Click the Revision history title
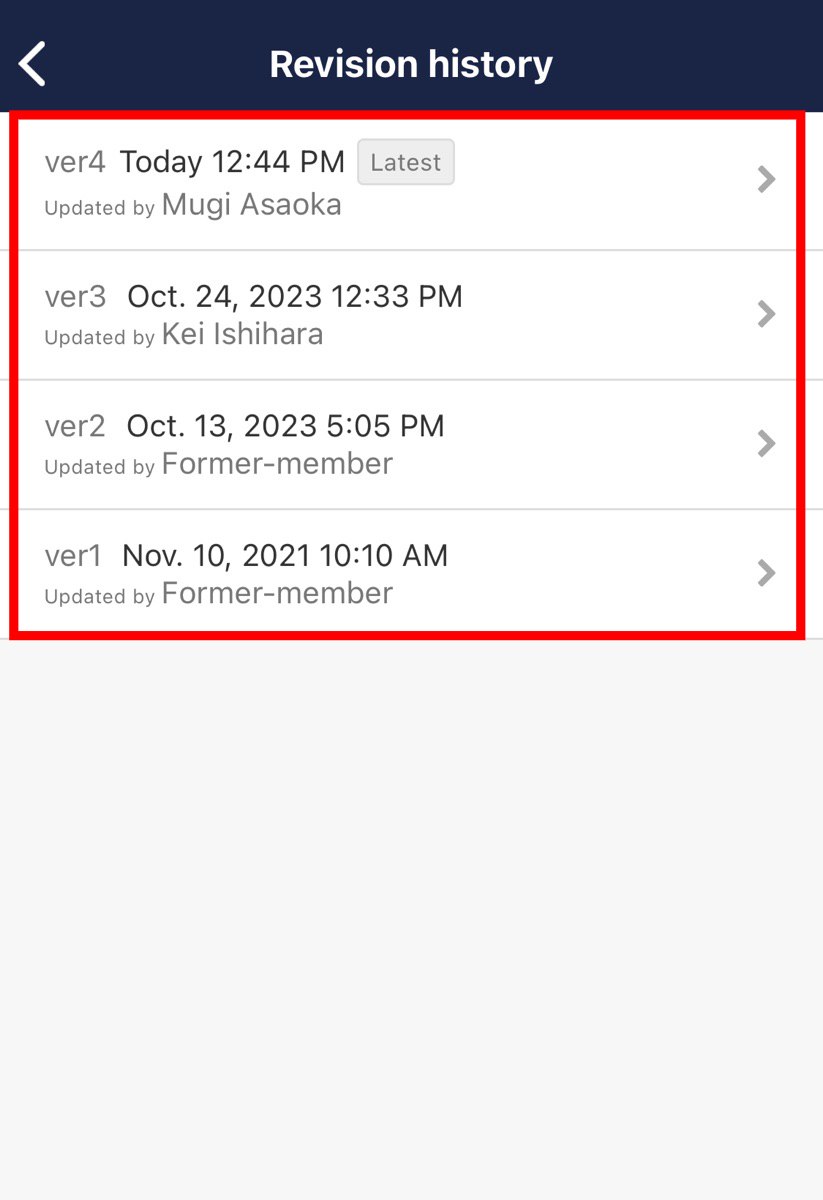The image size is (823, 1200). coord(410,63)
